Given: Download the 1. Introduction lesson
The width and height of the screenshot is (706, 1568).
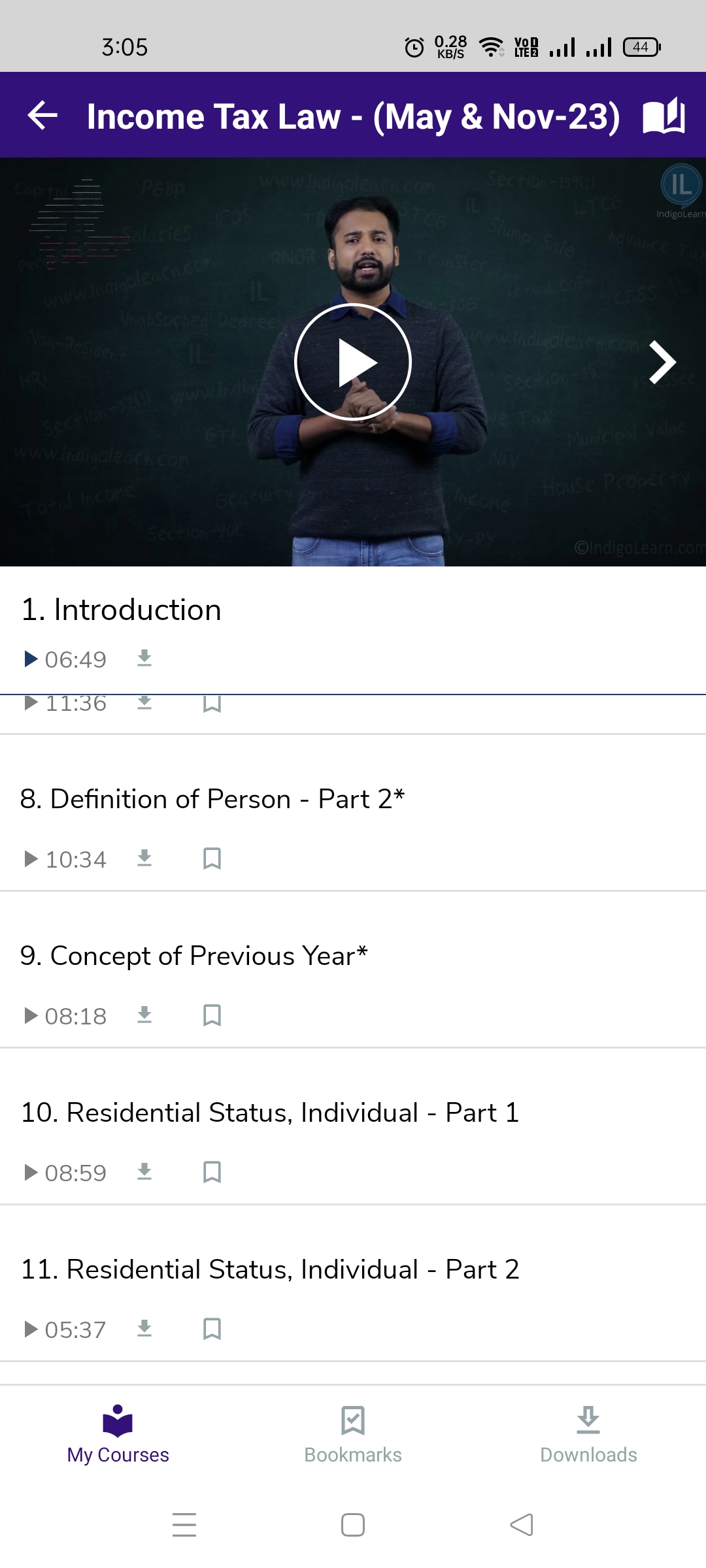Looking at the screenshot, I should (x=144, y=659).
